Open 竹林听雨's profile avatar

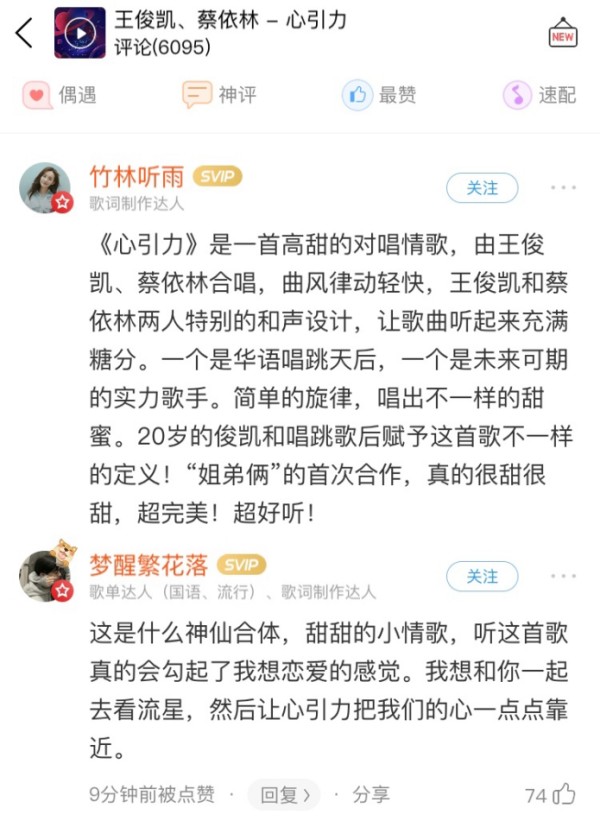(45, 188)
